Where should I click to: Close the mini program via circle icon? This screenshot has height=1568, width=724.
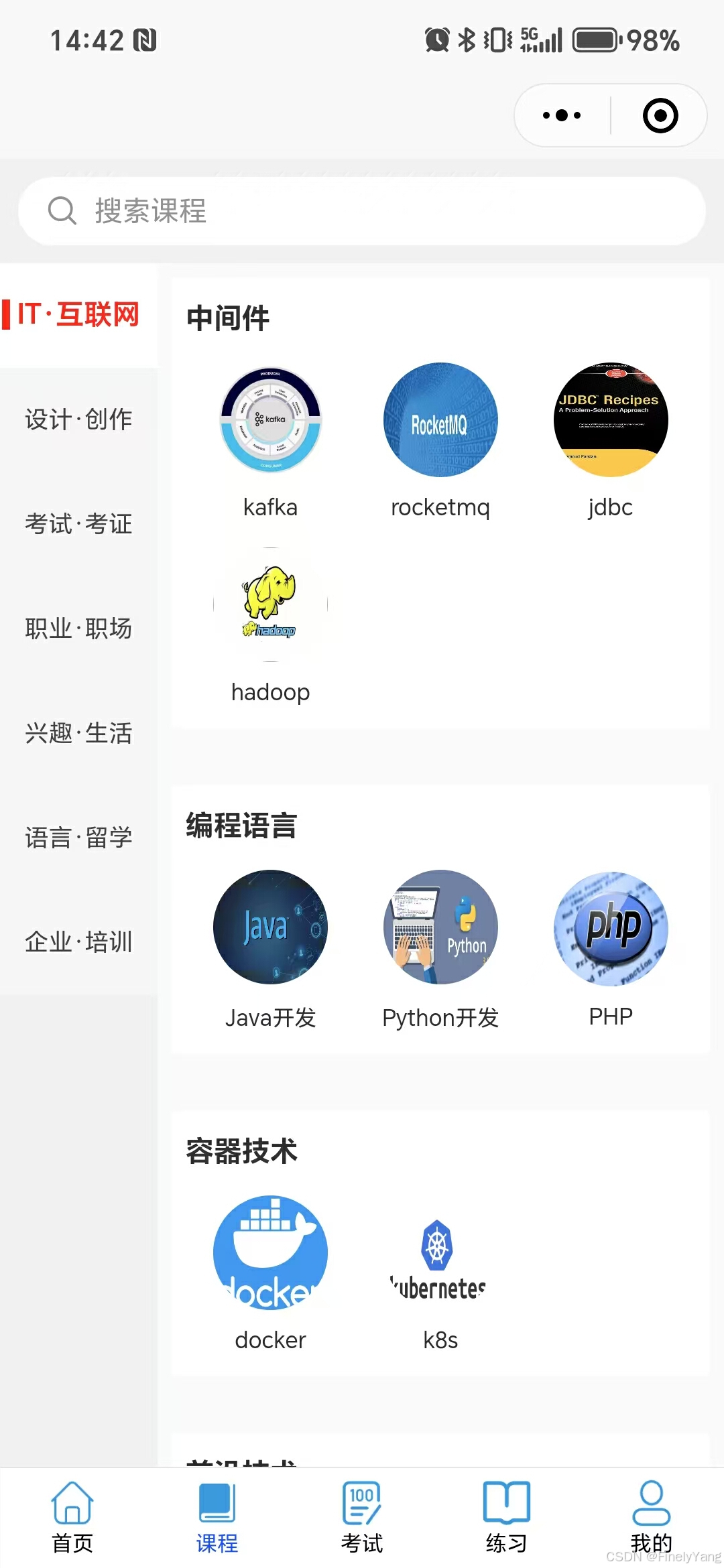pyautogui.click(x=660, y=115)
